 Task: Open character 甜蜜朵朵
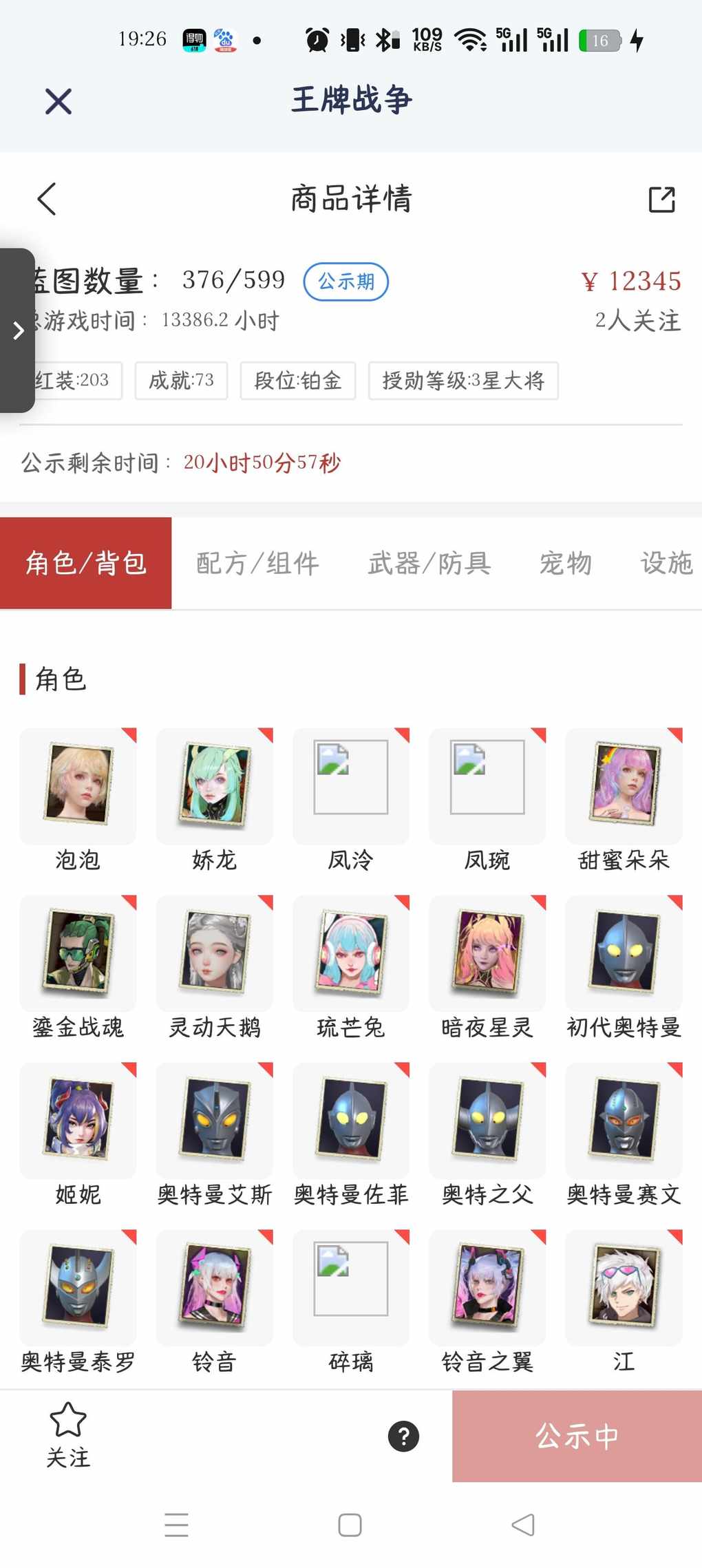tap(624, 786)
